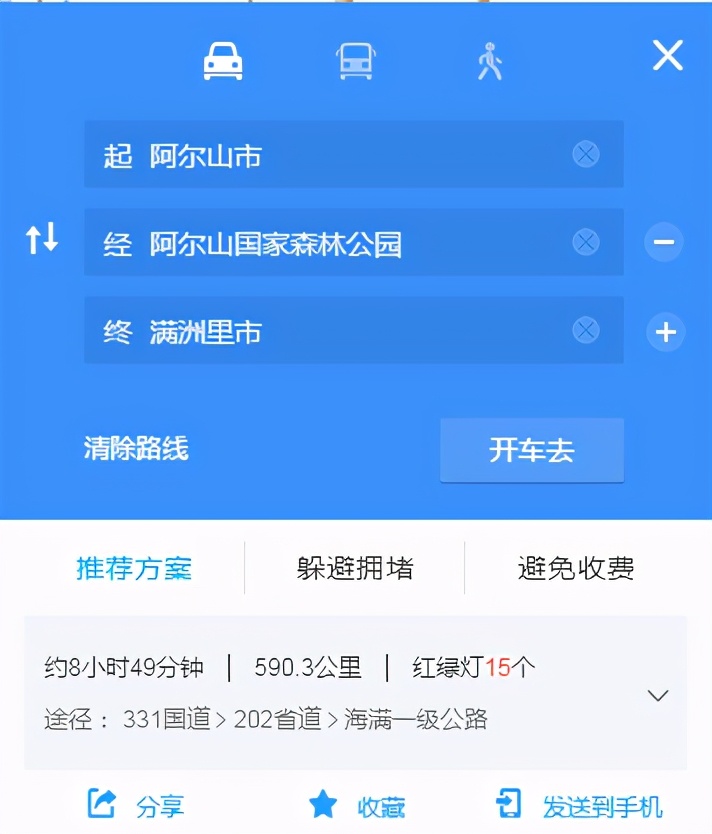
Task: Send route via 发送到手机
Action: (x=581, y=806)
